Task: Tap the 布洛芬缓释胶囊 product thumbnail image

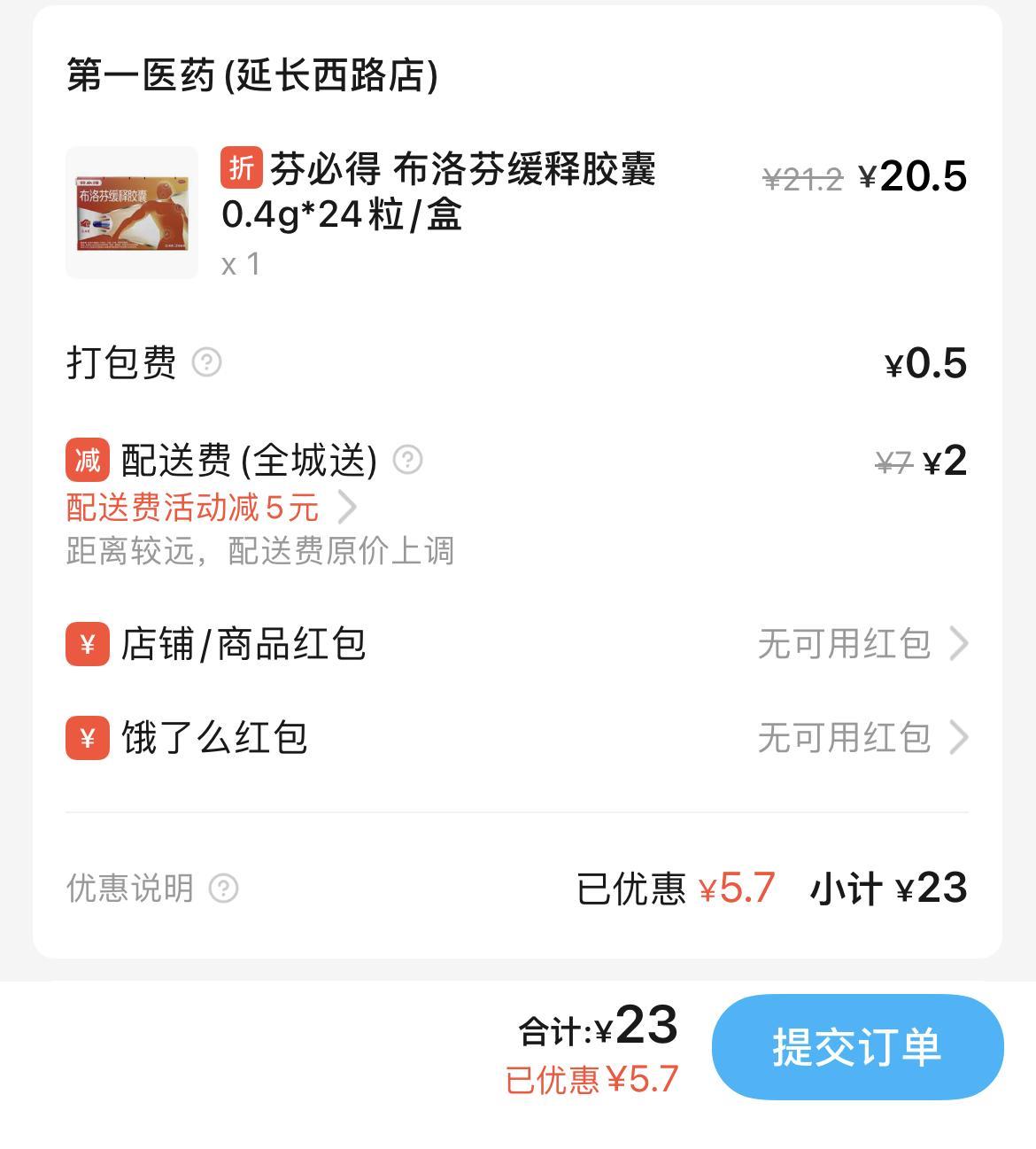Action: point(131,212)
